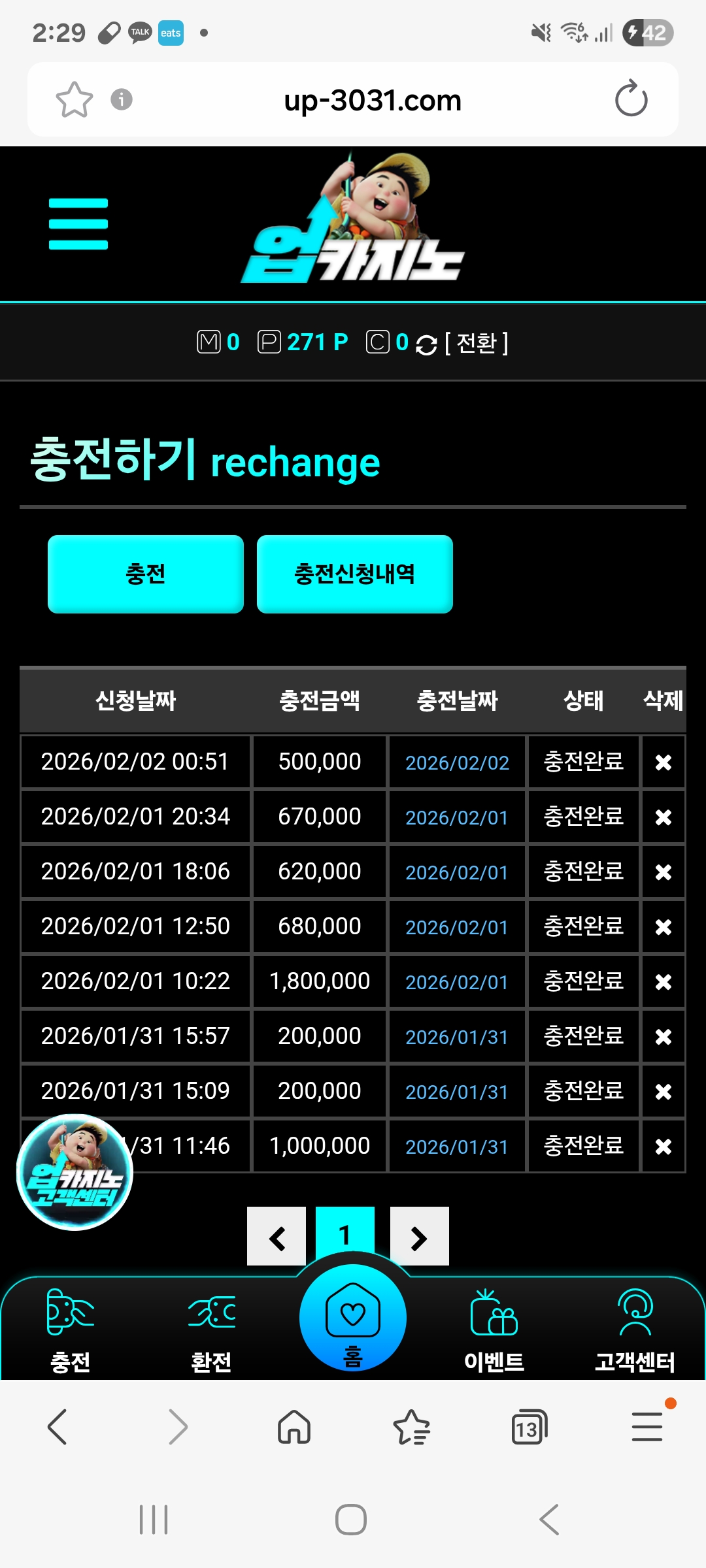Go to the previous page of records
The width and height of the screenshot is (706, 1568).
click(x=277, y=1237)
